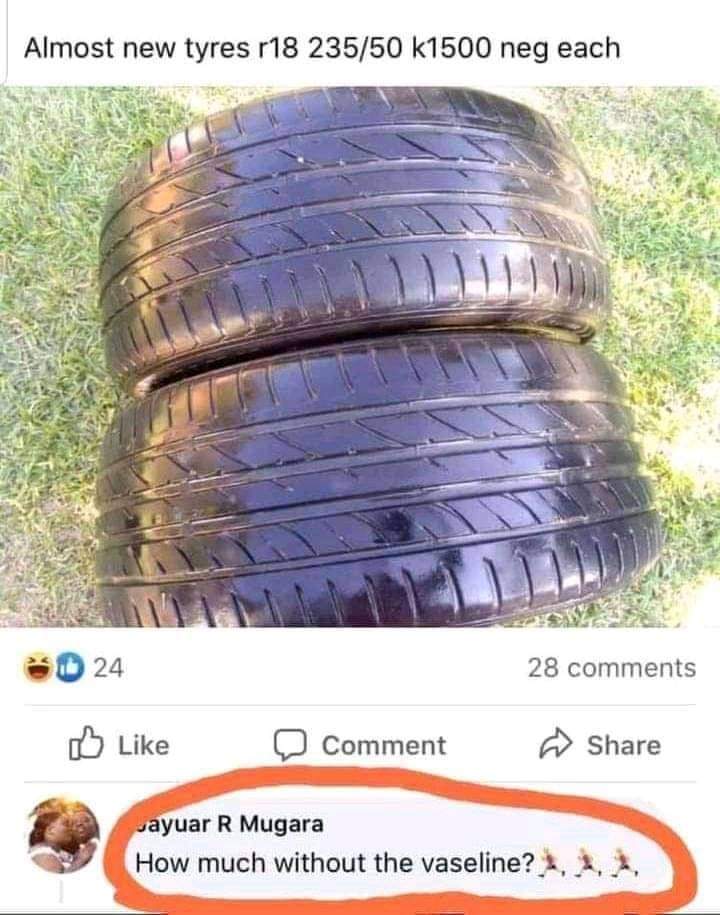This screenshot has height=915, width=720.
Task: Share the tyres post
Action: 599,745
